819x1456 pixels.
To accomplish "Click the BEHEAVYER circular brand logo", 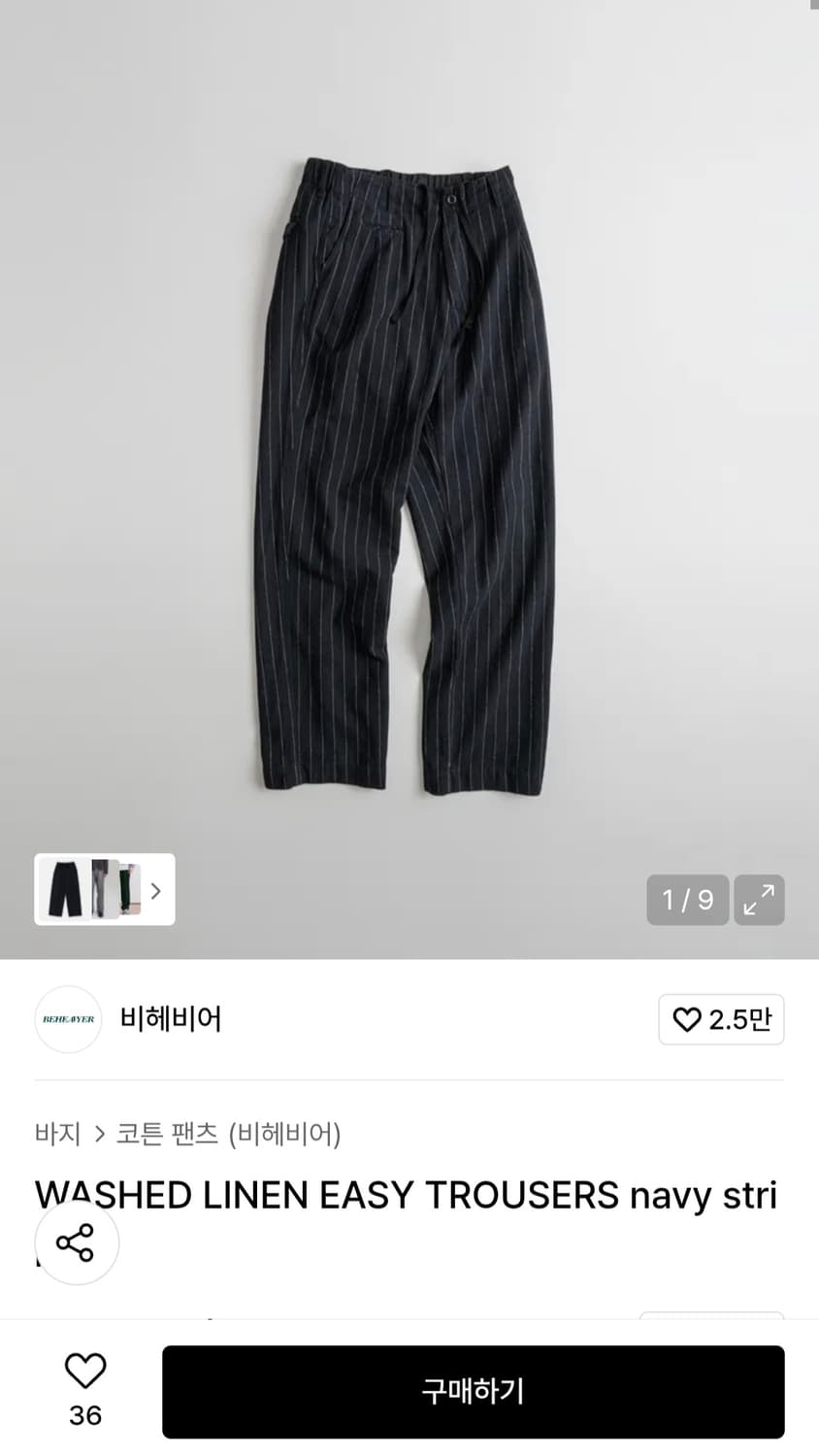I will pyautogui.click(x=68, y=1019).
